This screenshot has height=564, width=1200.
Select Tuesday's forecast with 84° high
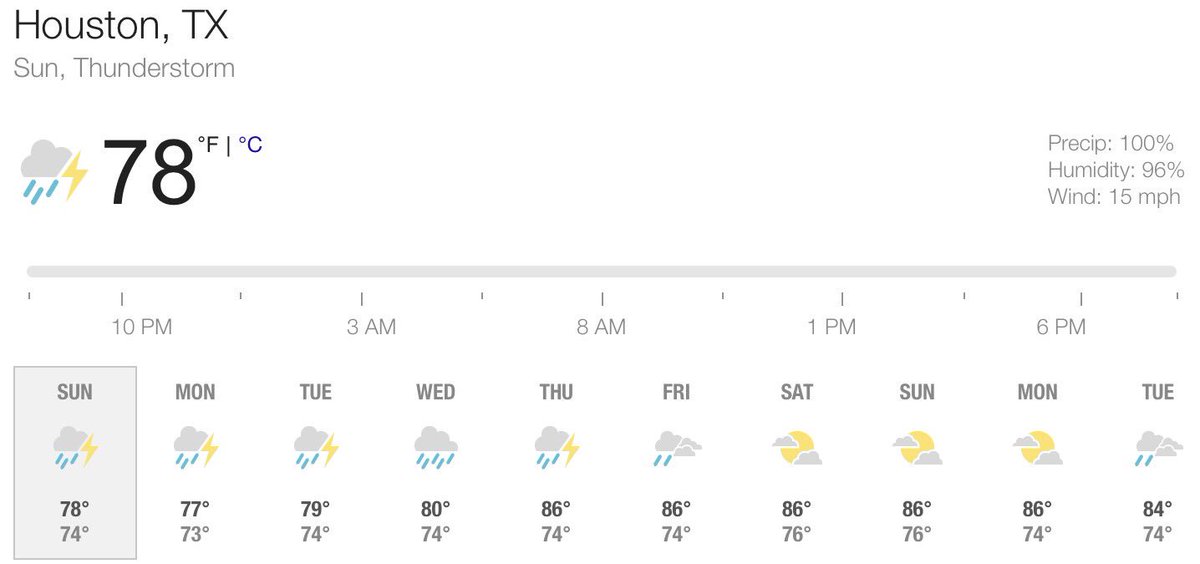1157,462
